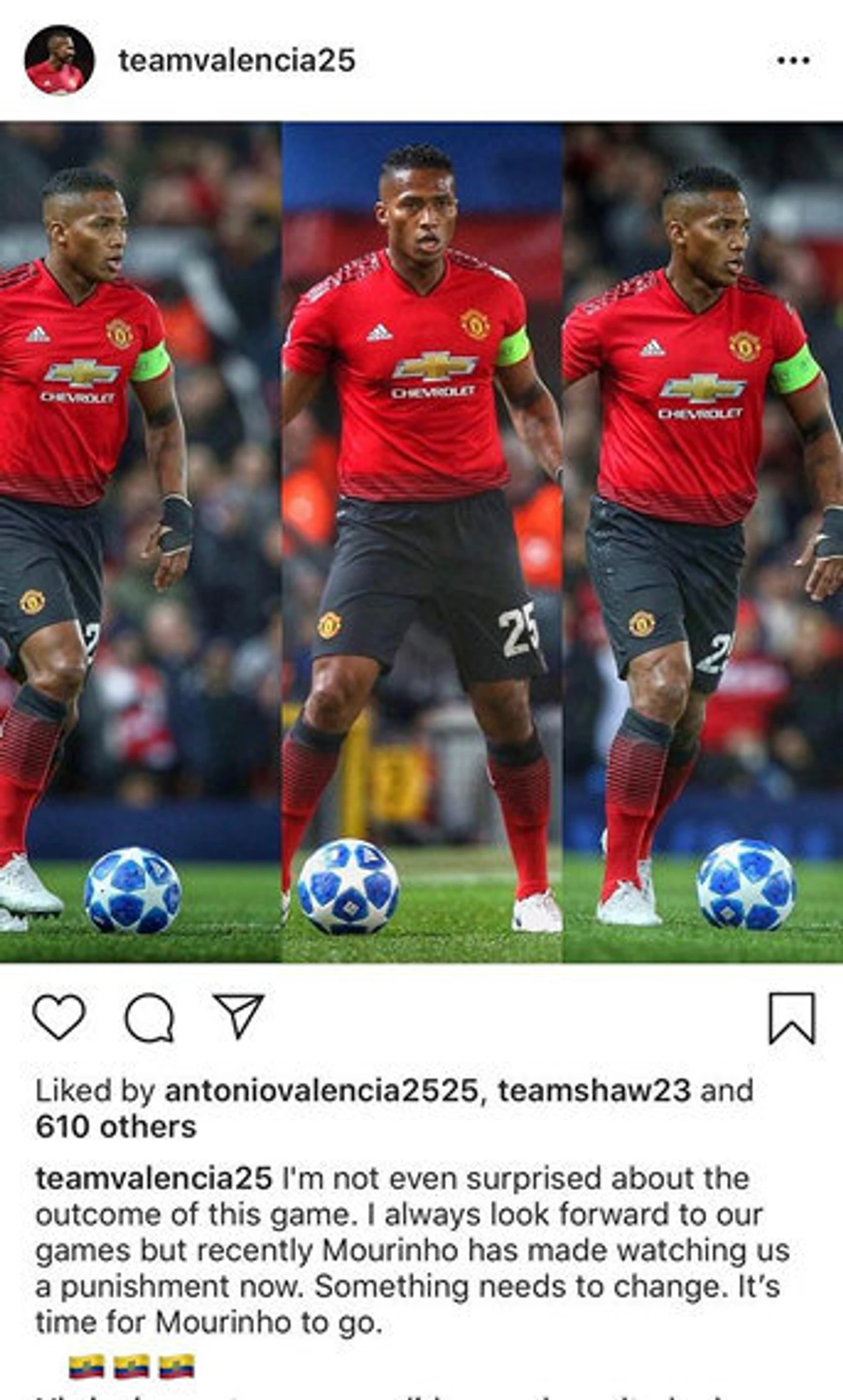Open the post photo of the player
This screenshot has height=1400, width=843.
(x=422, y=542)
